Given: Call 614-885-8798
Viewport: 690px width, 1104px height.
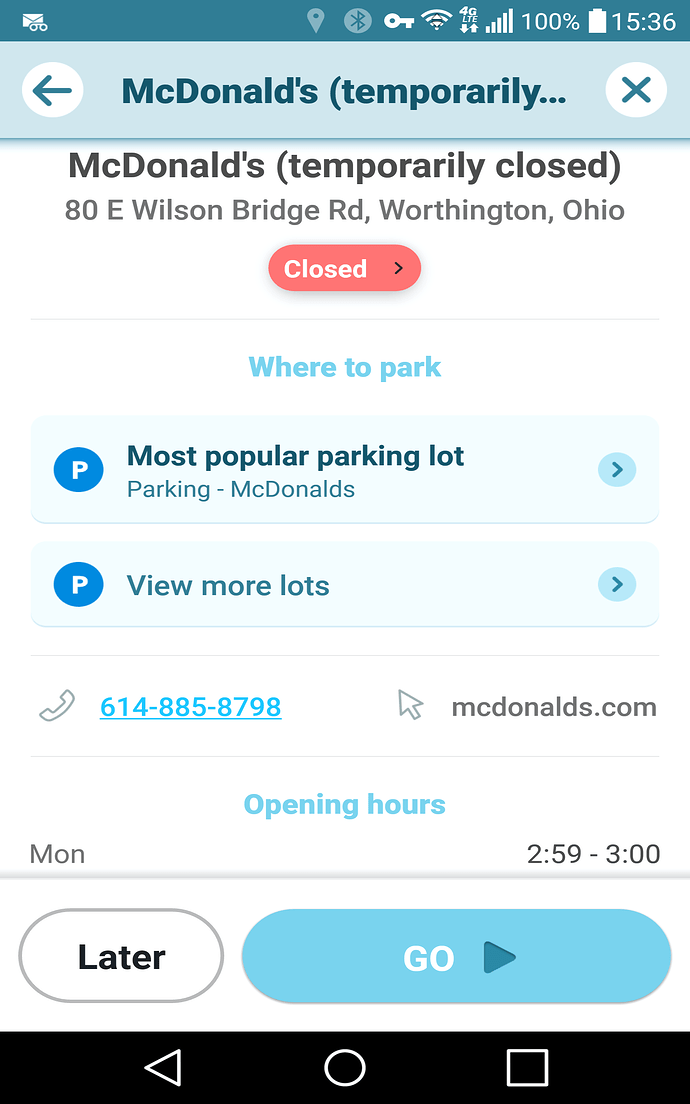Looking at the screenshot, I should pyautogui.click(x=190, y=707).
